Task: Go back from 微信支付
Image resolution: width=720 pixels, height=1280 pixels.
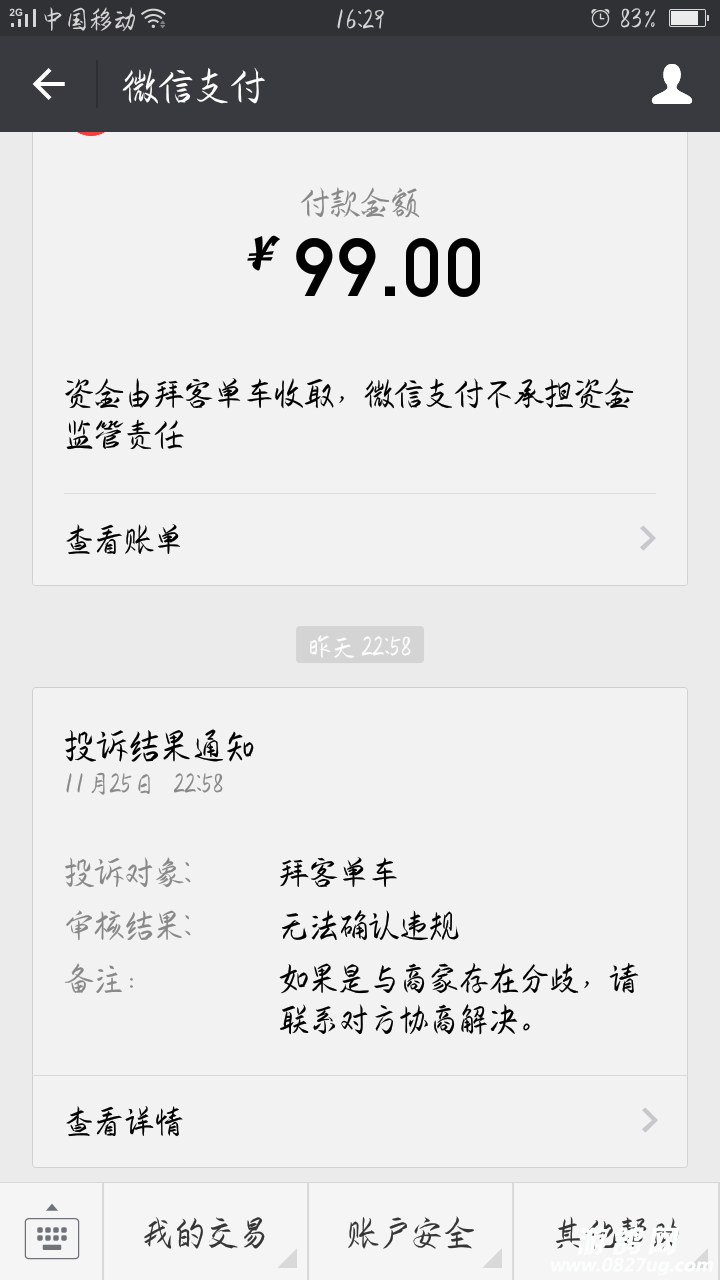Action: [x=48, y=85]
